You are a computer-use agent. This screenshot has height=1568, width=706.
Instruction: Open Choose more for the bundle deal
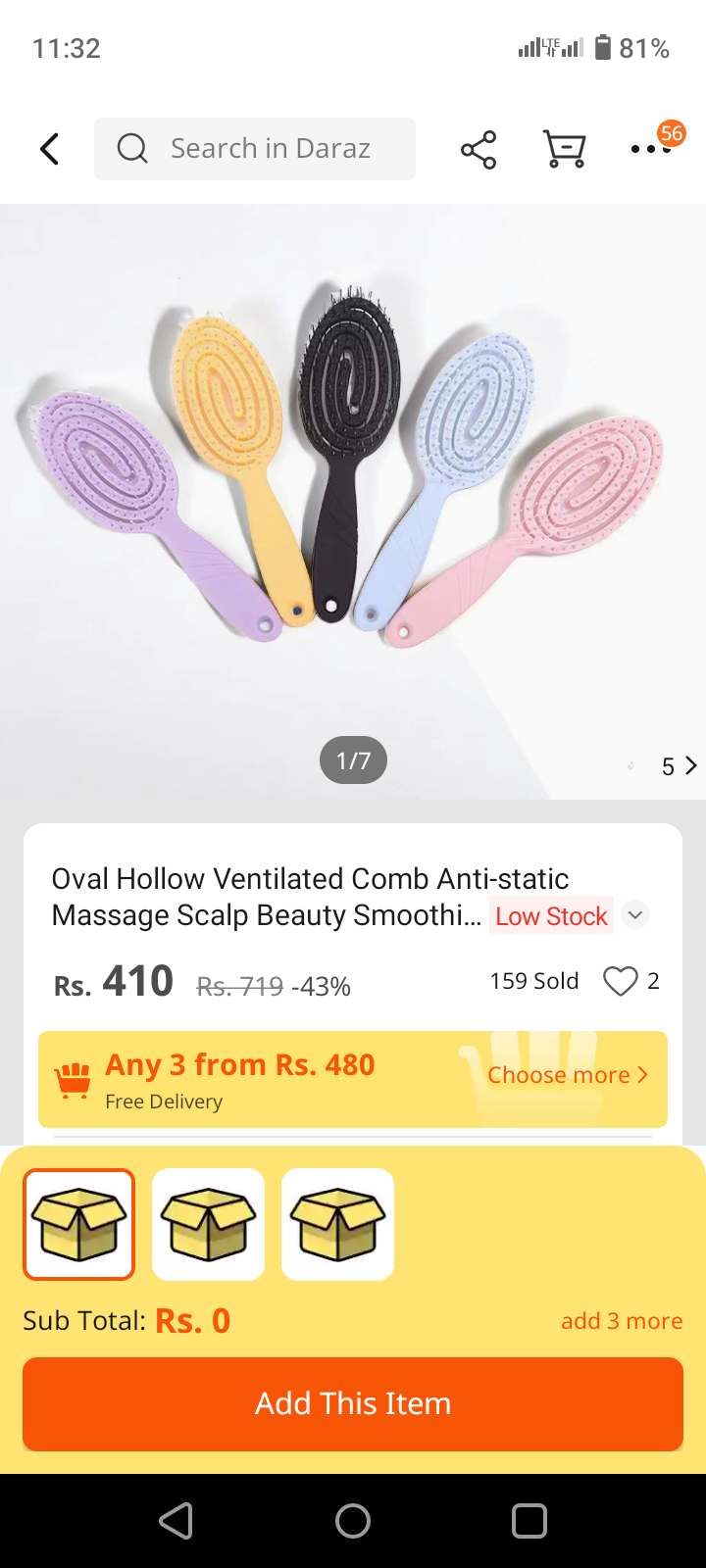567,1075
